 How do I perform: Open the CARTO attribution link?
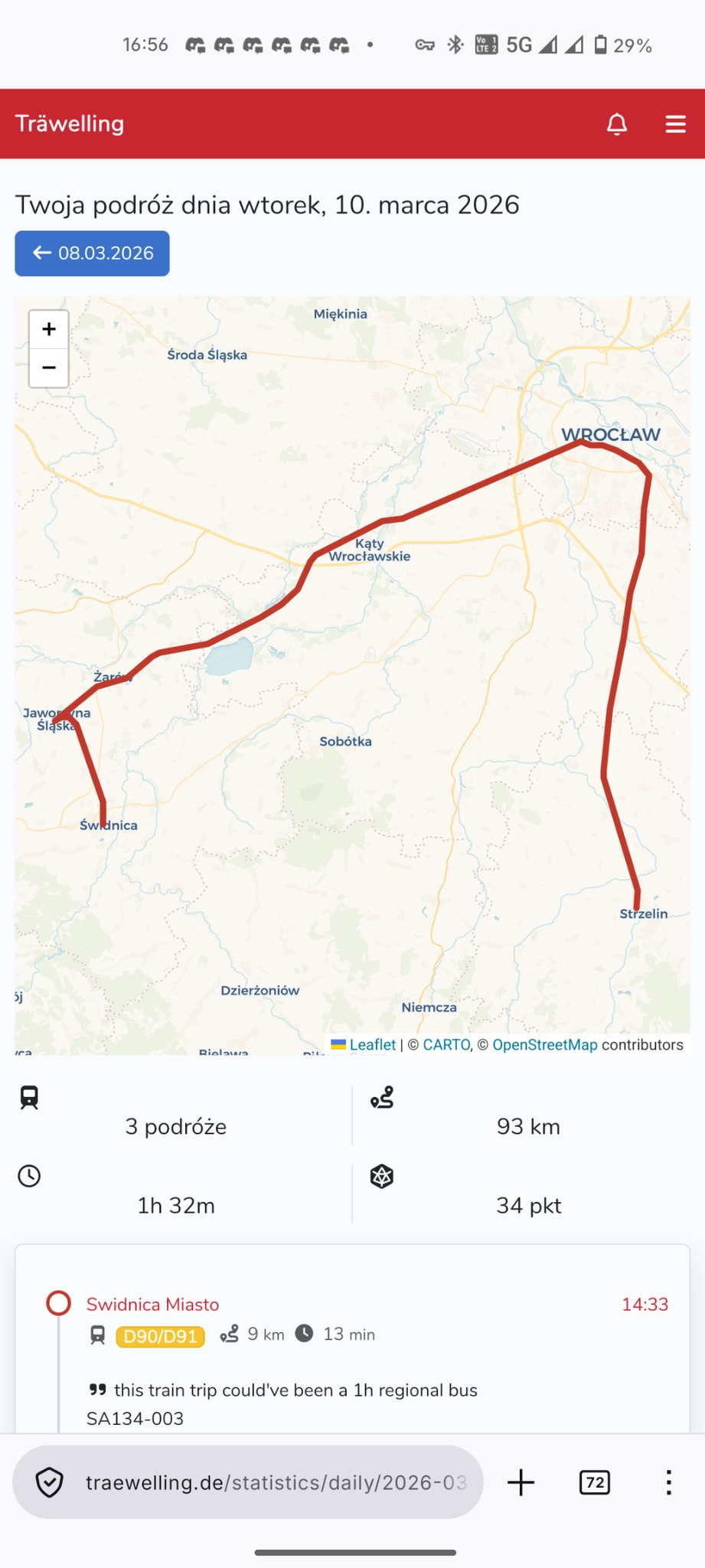446,1044
